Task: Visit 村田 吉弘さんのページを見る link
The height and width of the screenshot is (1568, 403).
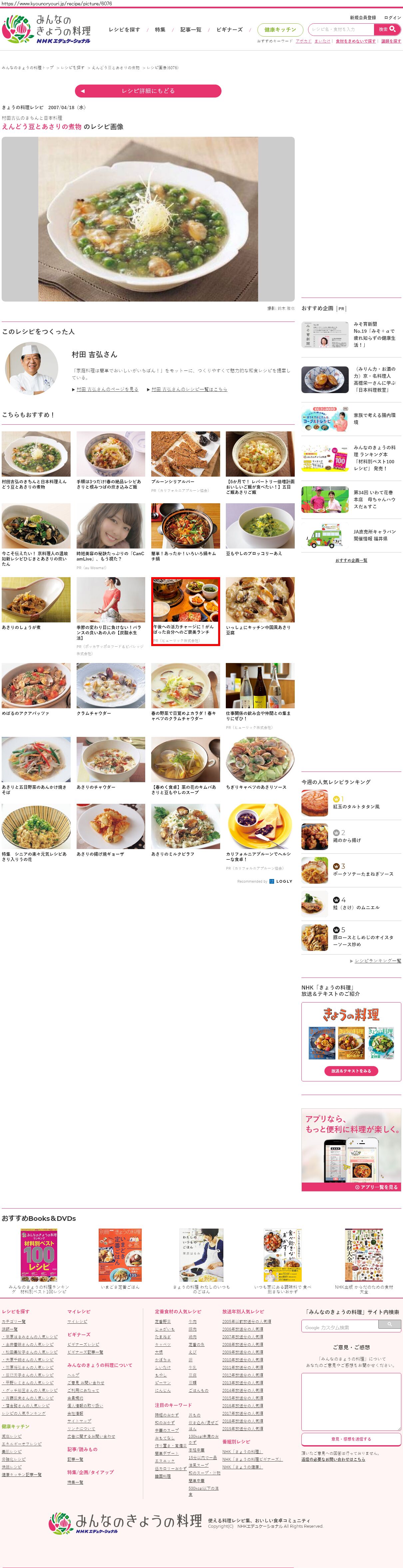Action: pos(107,389)
